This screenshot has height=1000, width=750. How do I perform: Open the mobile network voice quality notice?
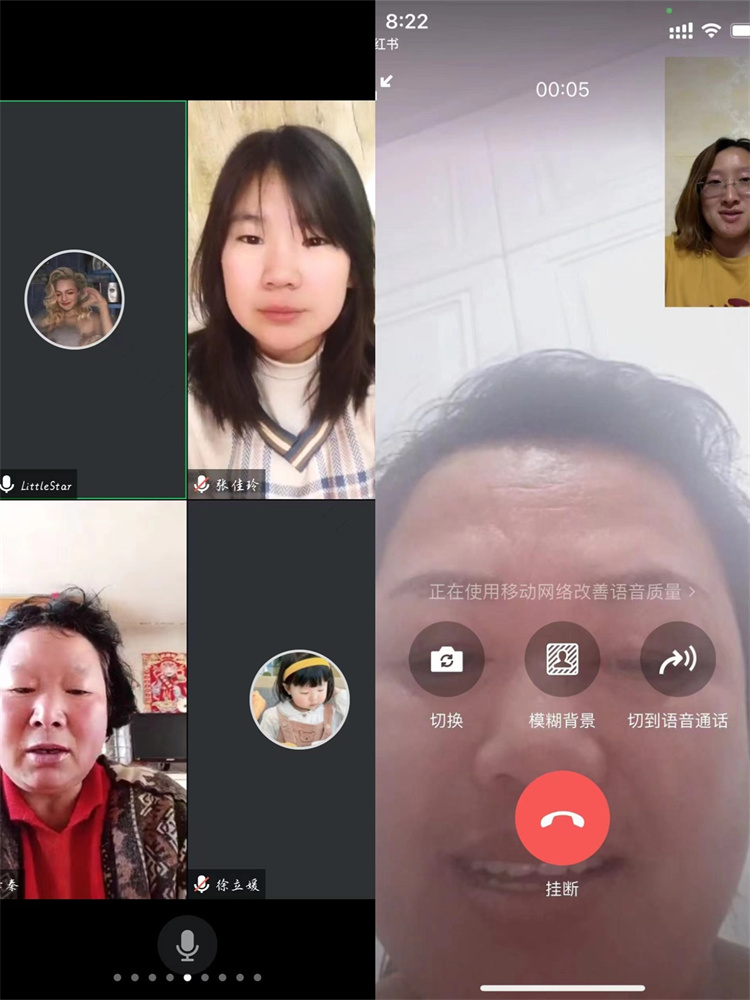pyautogui.click(x=562, y=592)
